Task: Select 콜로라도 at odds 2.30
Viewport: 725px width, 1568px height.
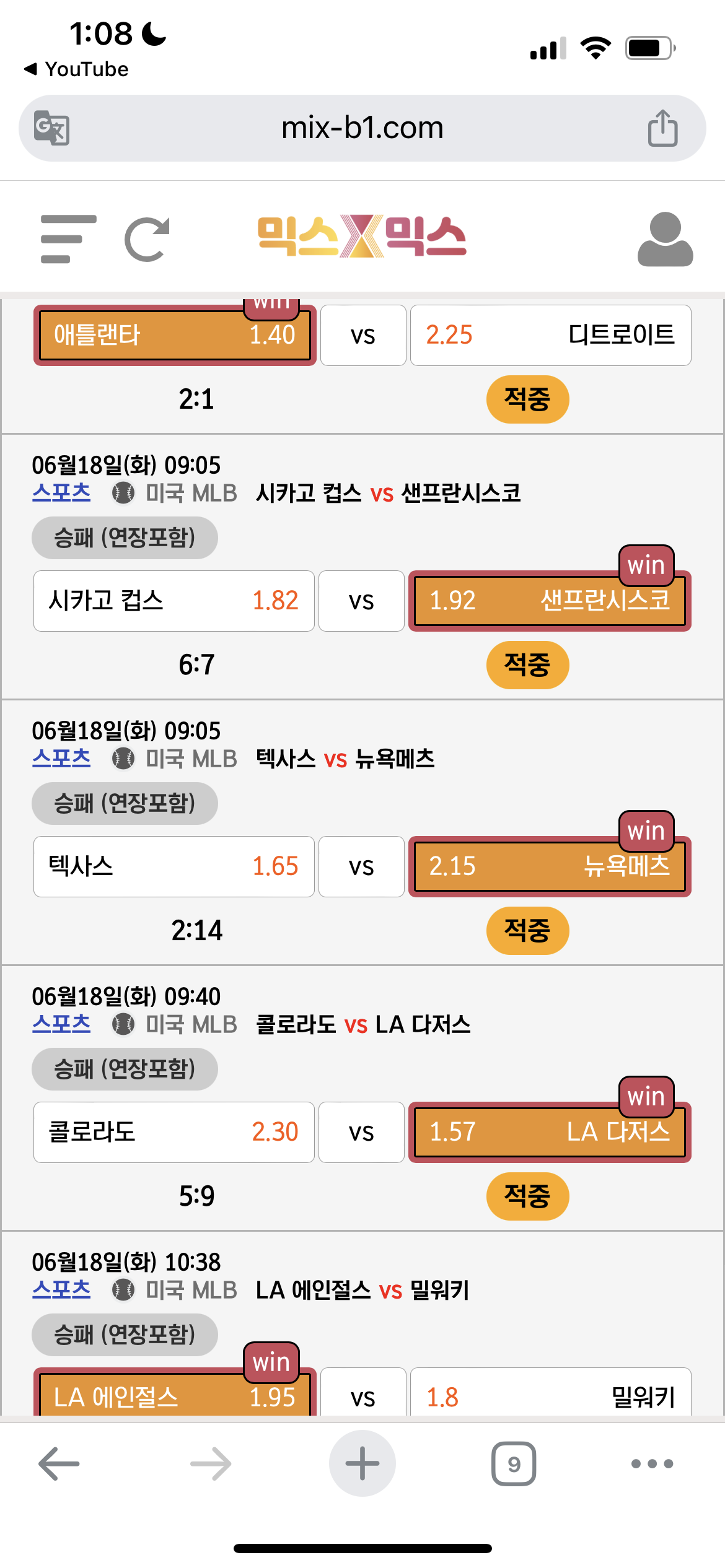Action: click(174, 1132)
